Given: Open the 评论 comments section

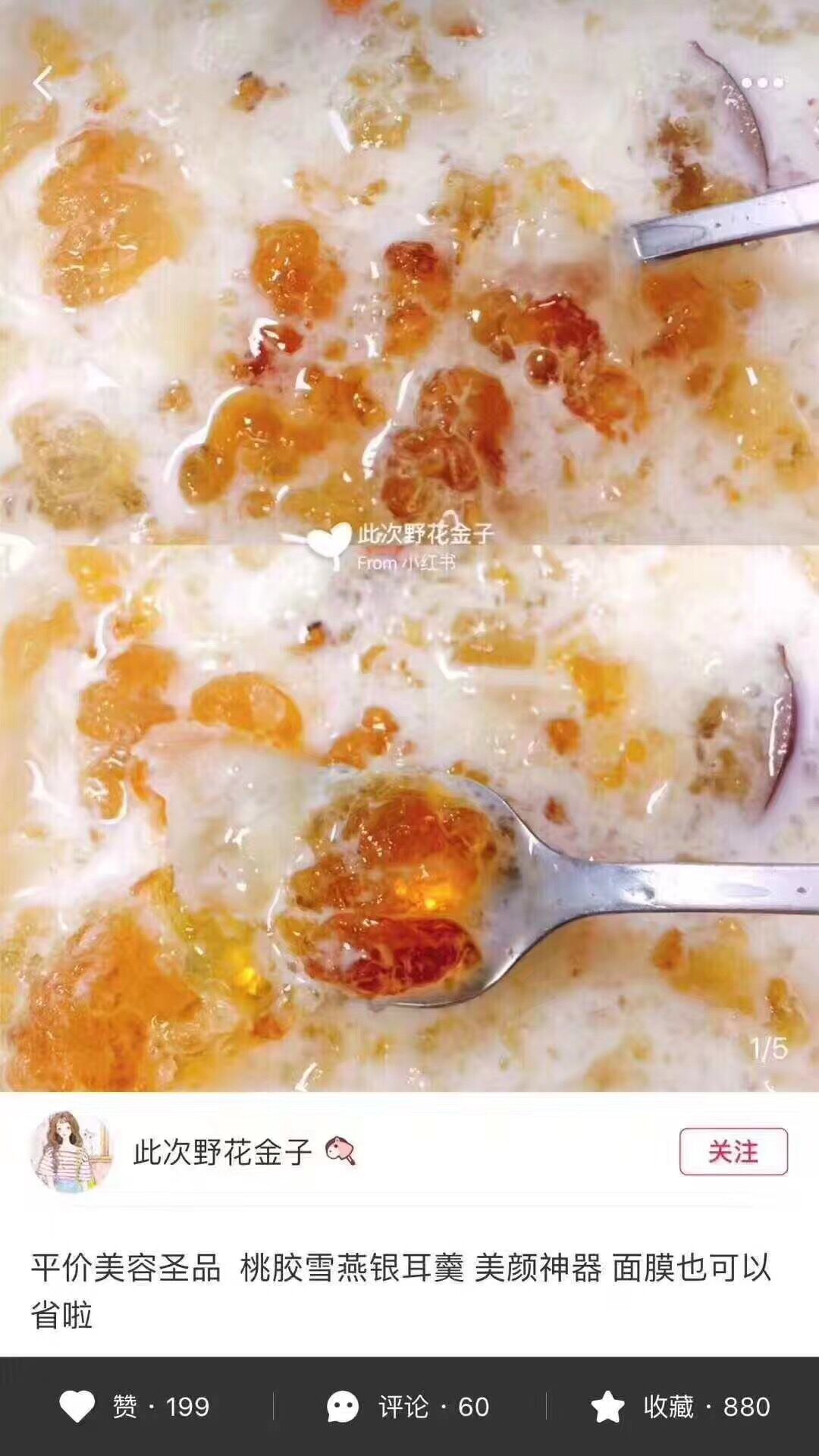Looking at the screenshot, I should click(x=408, y=1407).
